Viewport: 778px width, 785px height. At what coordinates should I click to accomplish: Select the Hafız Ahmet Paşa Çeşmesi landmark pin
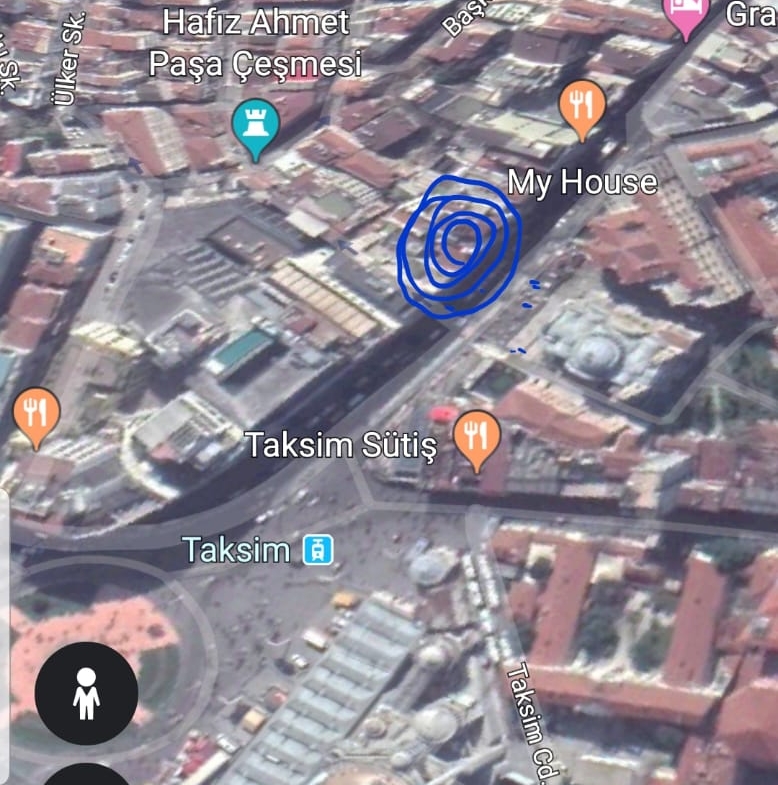pos(255,125)
